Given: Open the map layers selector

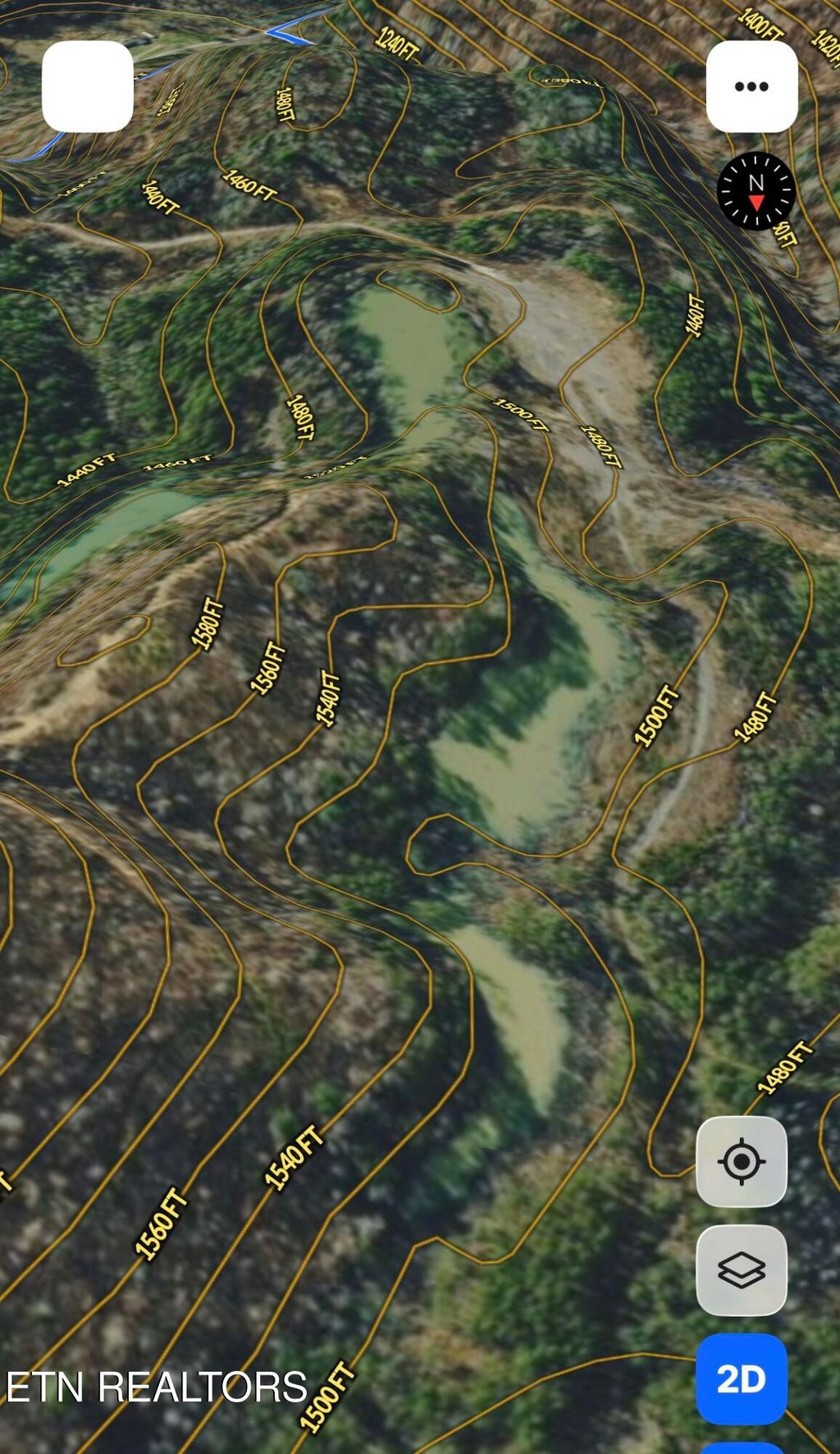Looking at the screenshot, I should (x=742, y=1269).
